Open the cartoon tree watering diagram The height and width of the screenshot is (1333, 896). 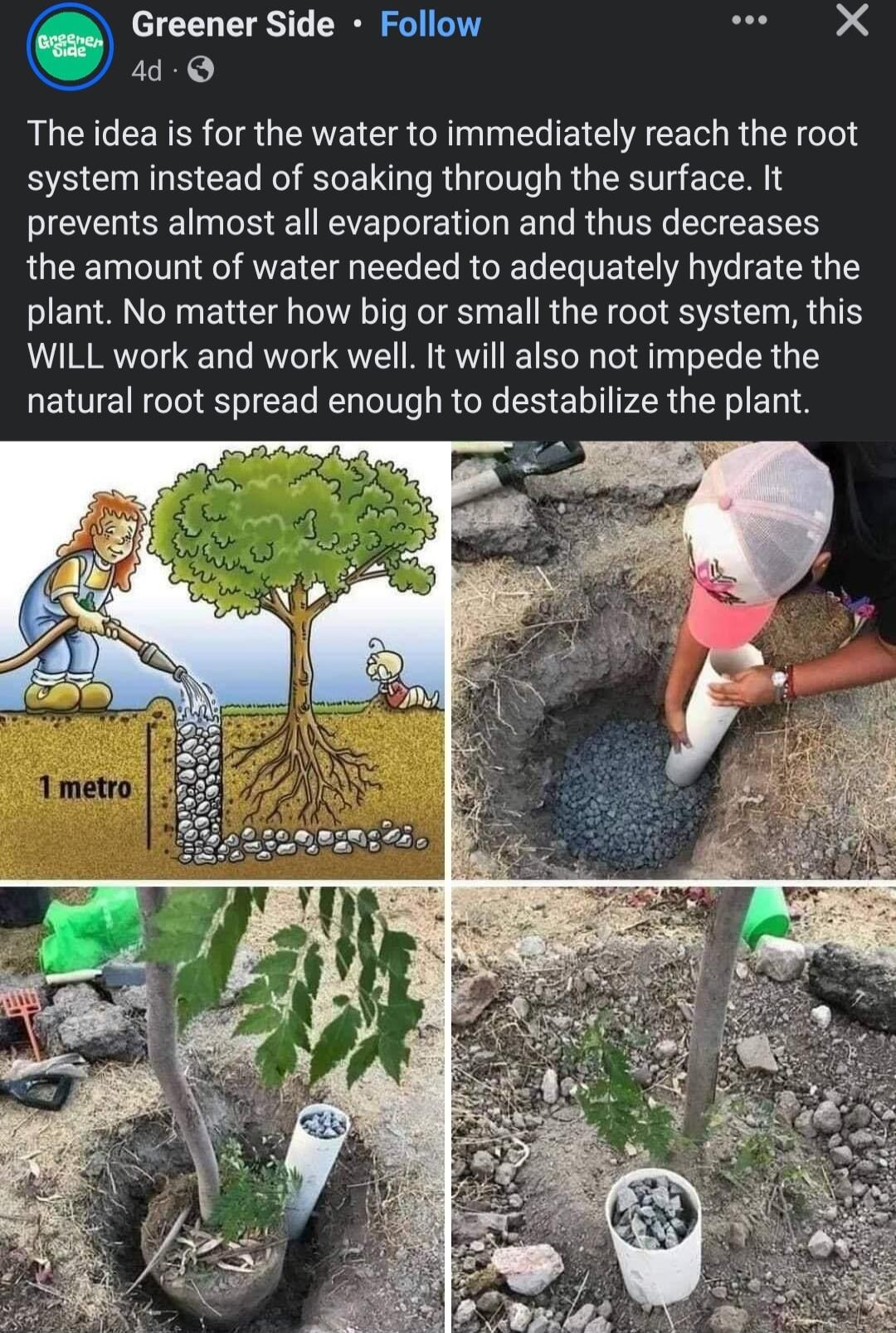222,660
